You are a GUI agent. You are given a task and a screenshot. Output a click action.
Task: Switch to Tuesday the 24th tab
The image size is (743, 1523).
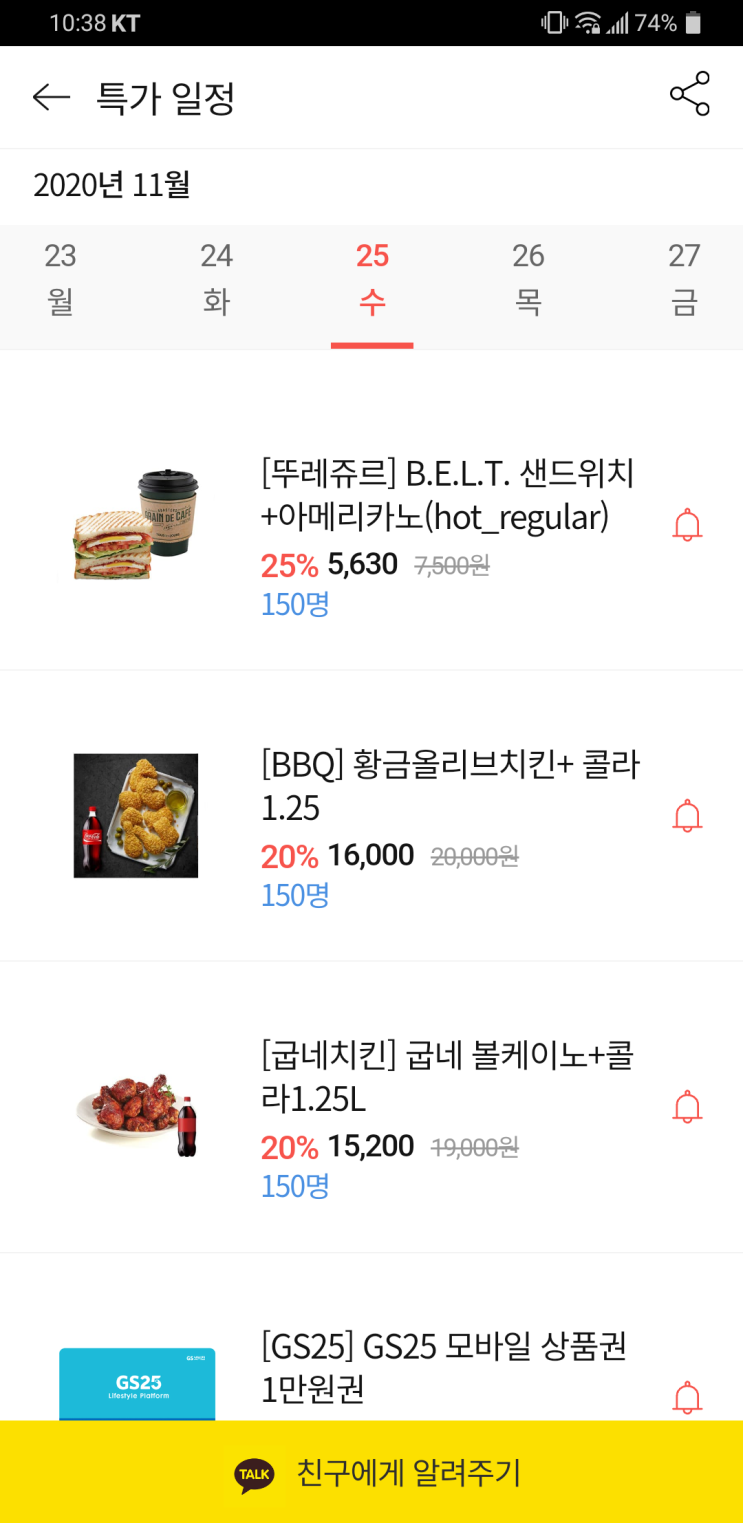pos(216,278)
